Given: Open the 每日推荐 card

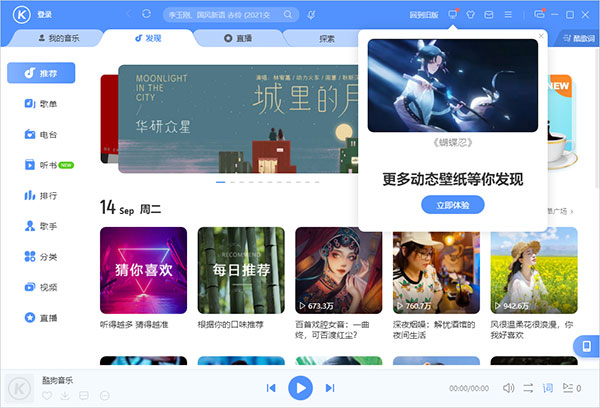Looking at the screenshot, I should [240, 270].
